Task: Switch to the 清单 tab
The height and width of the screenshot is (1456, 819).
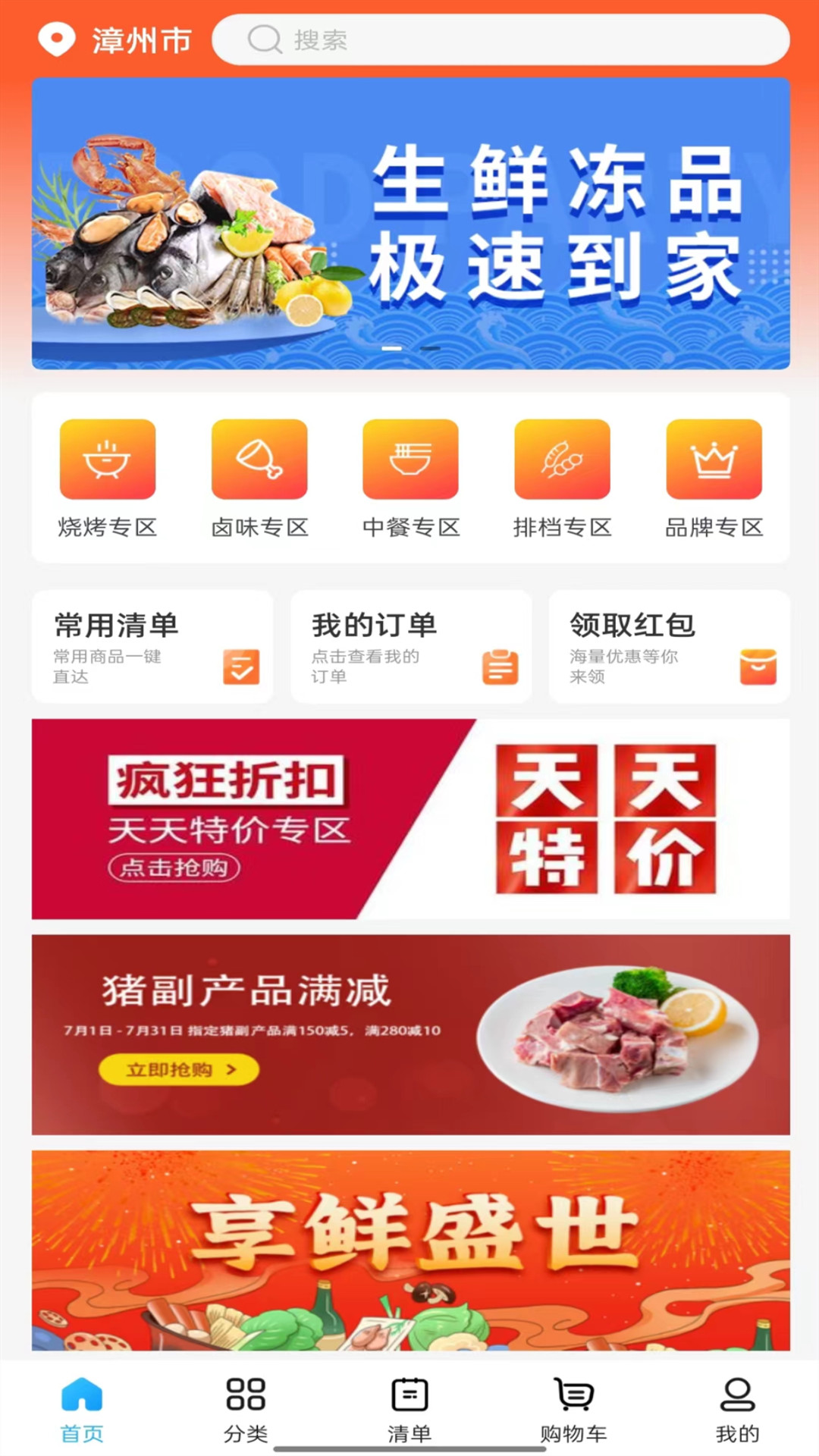Action: point(409,1409)
